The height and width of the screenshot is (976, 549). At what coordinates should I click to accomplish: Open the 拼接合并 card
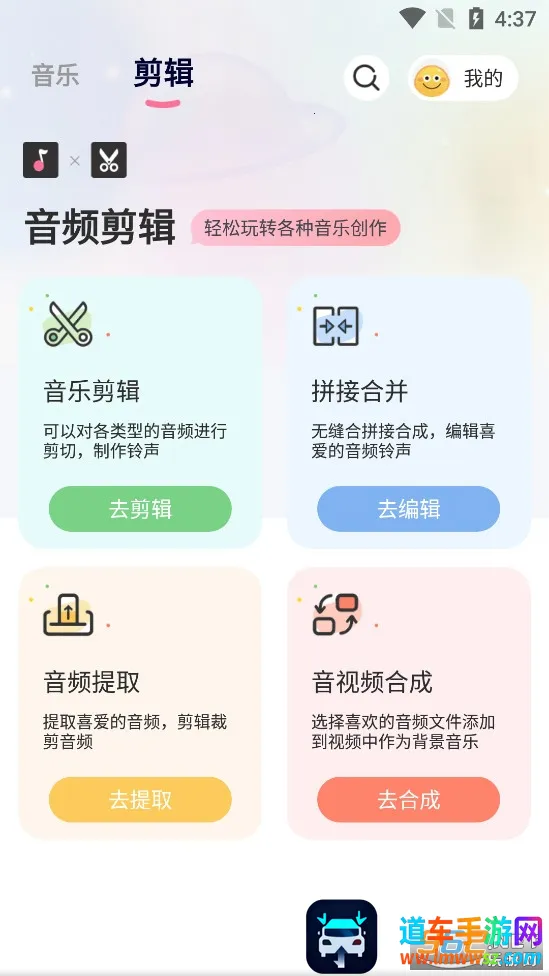pyautogui.click(x=408, y=413)
